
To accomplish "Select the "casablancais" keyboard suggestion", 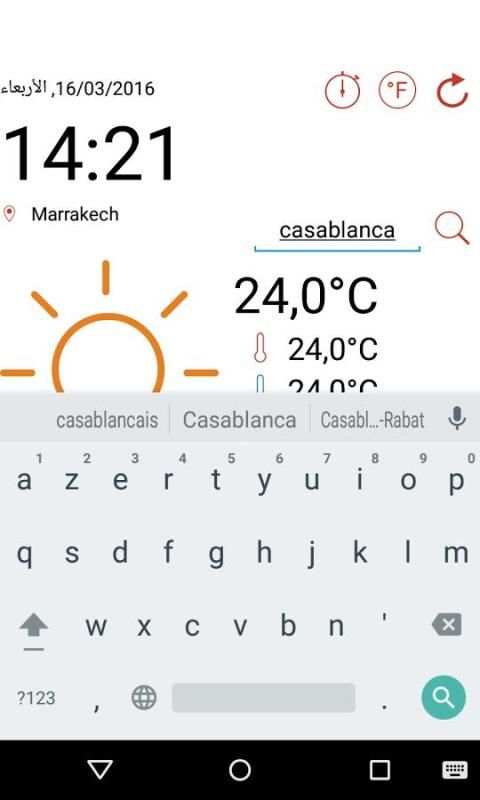I will coord(107,420).
